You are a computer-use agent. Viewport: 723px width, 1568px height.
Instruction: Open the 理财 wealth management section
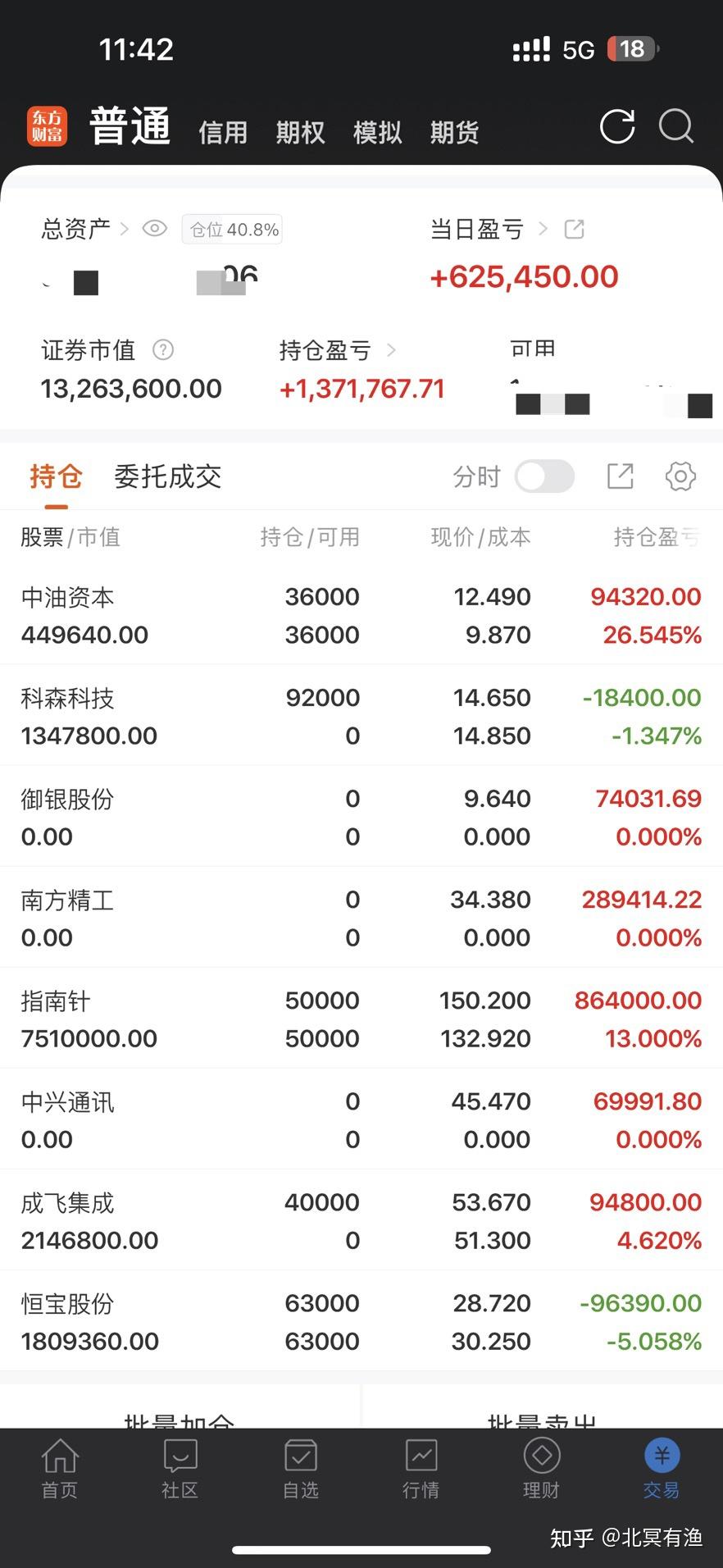541,1468
